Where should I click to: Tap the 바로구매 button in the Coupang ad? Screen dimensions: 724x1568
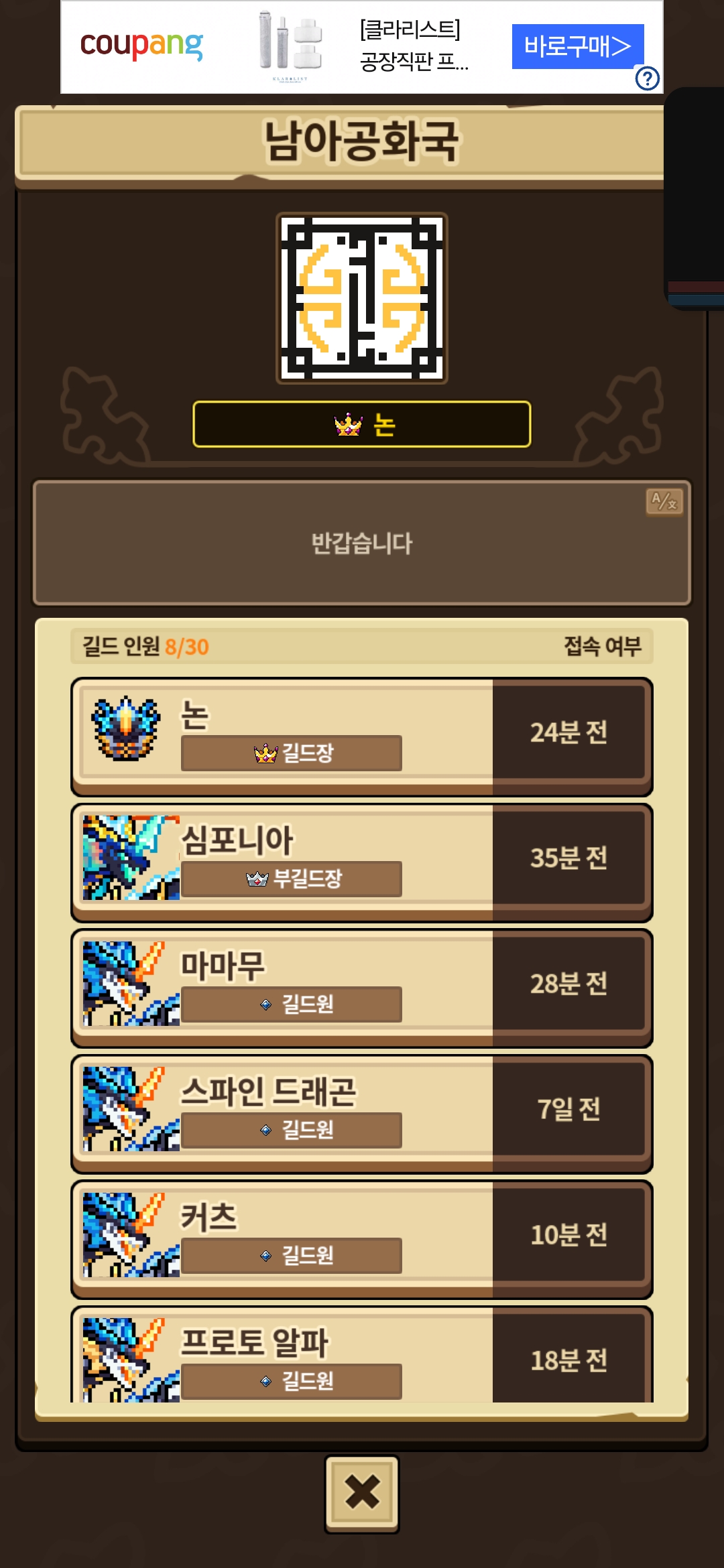click(577, 46)
